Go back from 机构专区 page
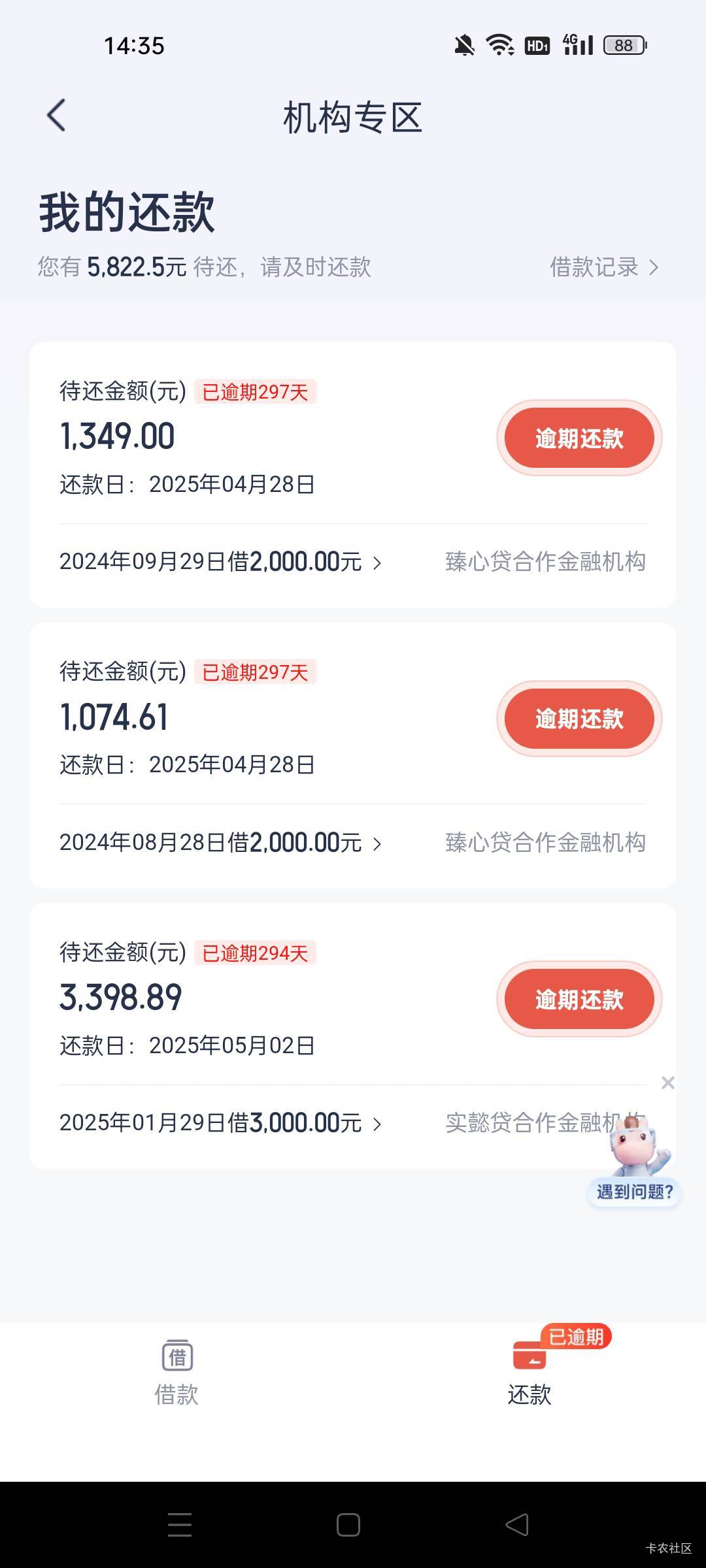The width and height of the screenshot is (706, 1568). pyautogui.click(x=57, y=116)
